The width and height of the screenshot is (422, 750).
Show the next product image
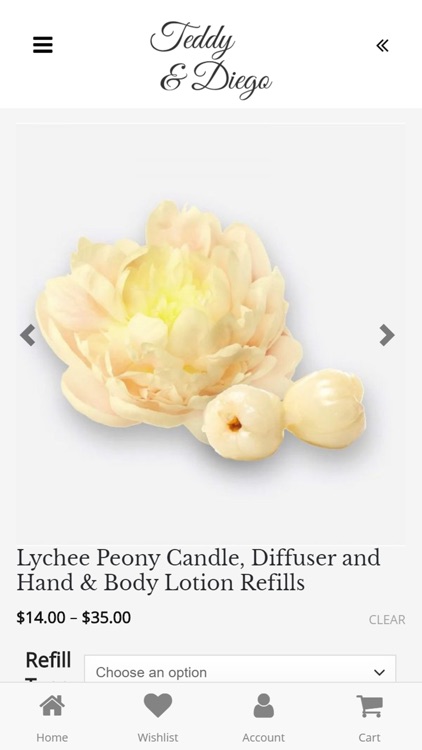click(387, 335)
